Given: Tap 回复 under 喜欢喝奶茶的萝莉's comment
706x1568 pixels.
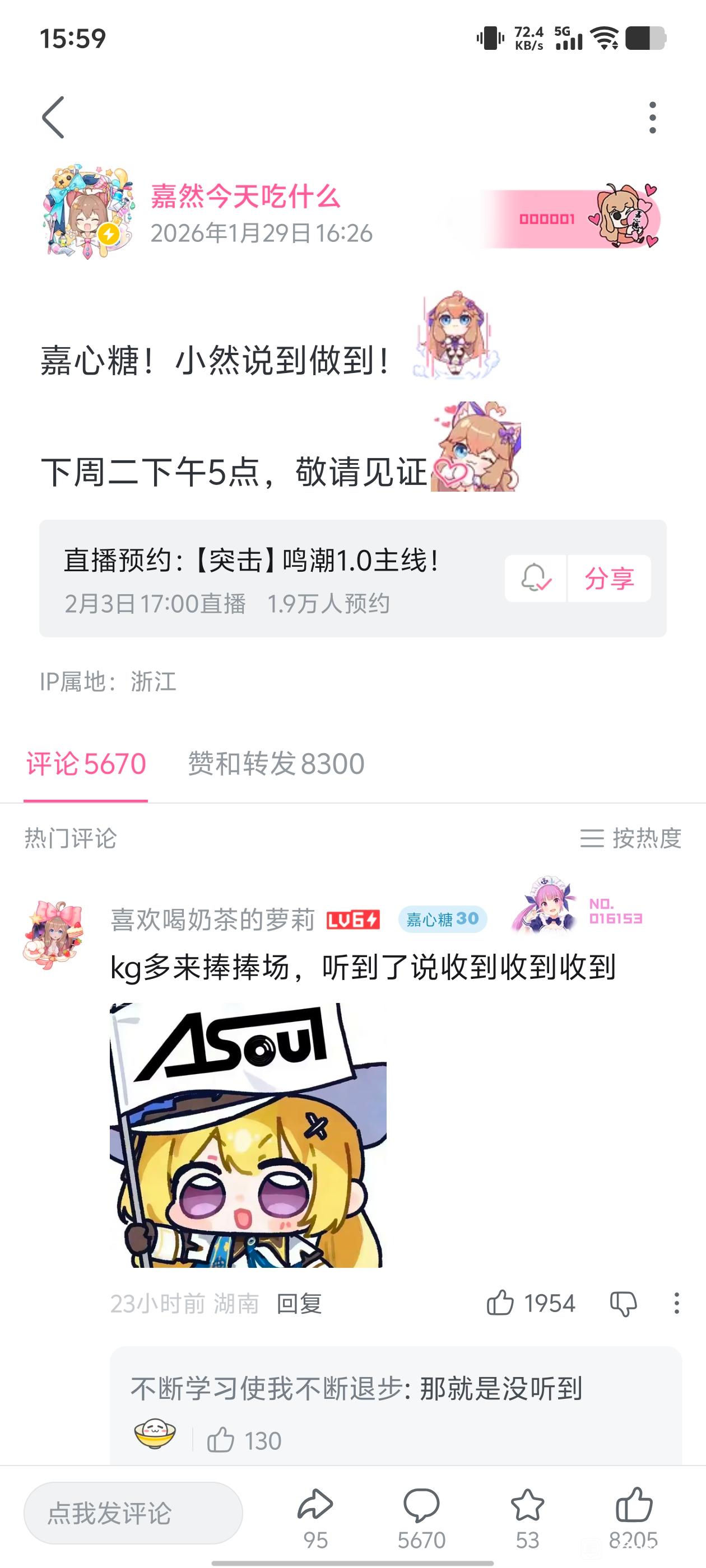Looking at the screenshot, I should [299, 1304].
